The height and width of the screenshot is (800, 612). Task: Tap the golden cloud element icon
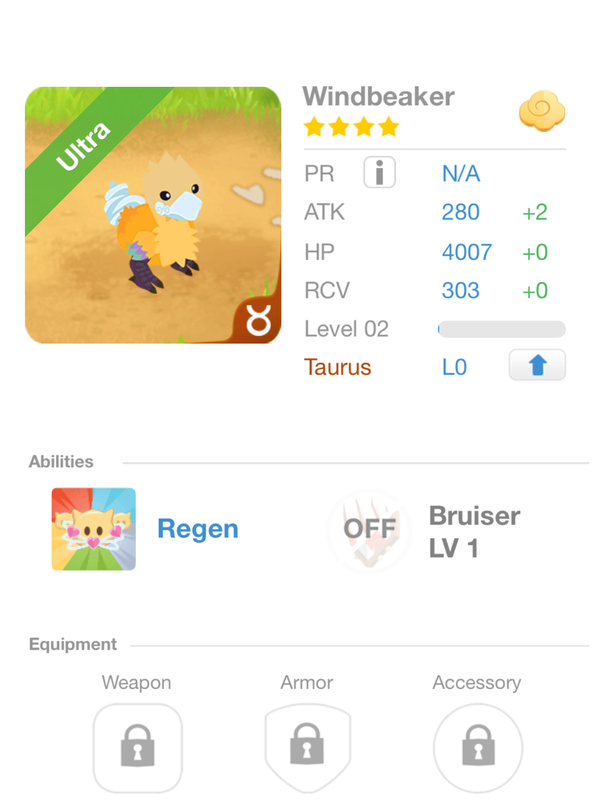point(542,111)
